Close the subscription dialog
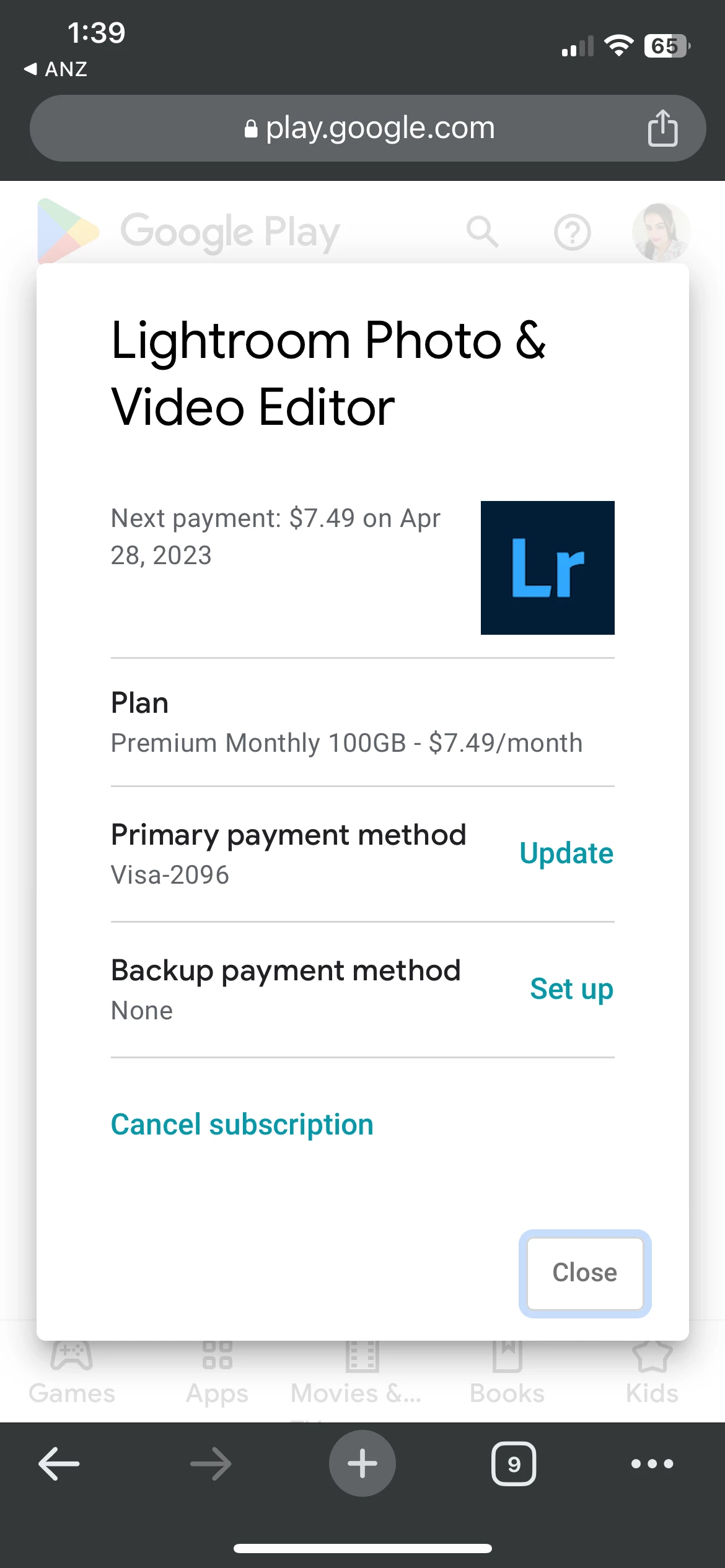Image resolution: width=725 pixels, height=1568 pixels. (x=584, y=1273)
